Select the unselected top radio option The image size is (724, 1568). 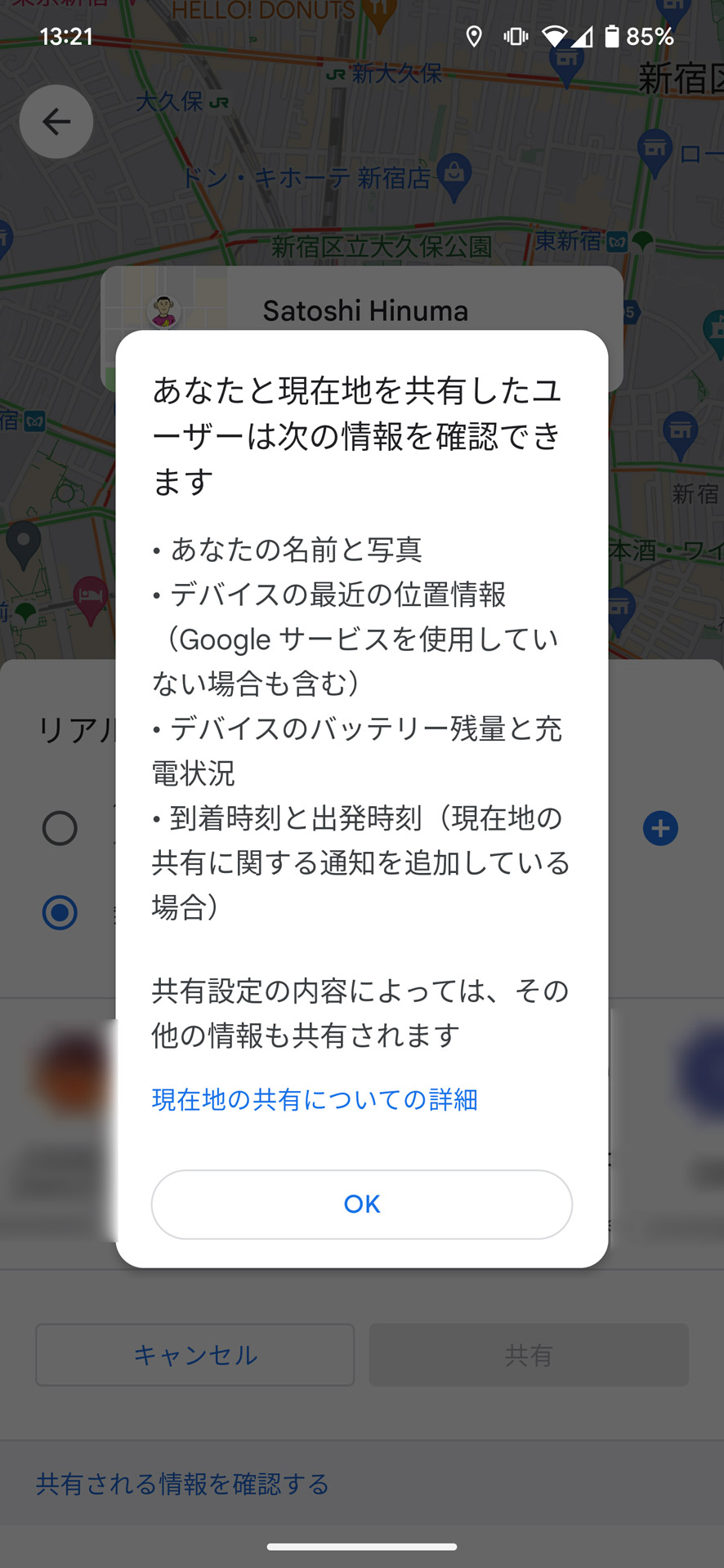click(59, 827)
